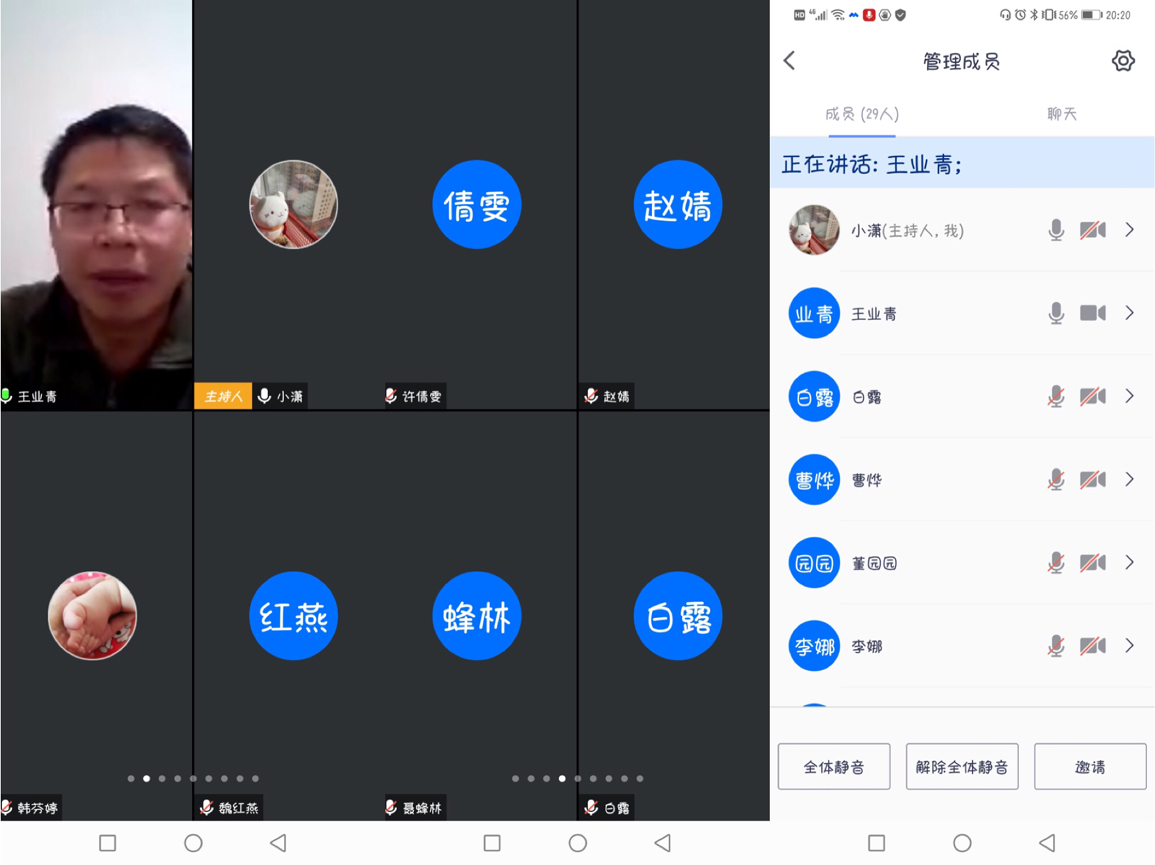The image size is (1155, 865).
Task: Tap the camera icon in 白露's list row
Action: tap(1092, 397)
